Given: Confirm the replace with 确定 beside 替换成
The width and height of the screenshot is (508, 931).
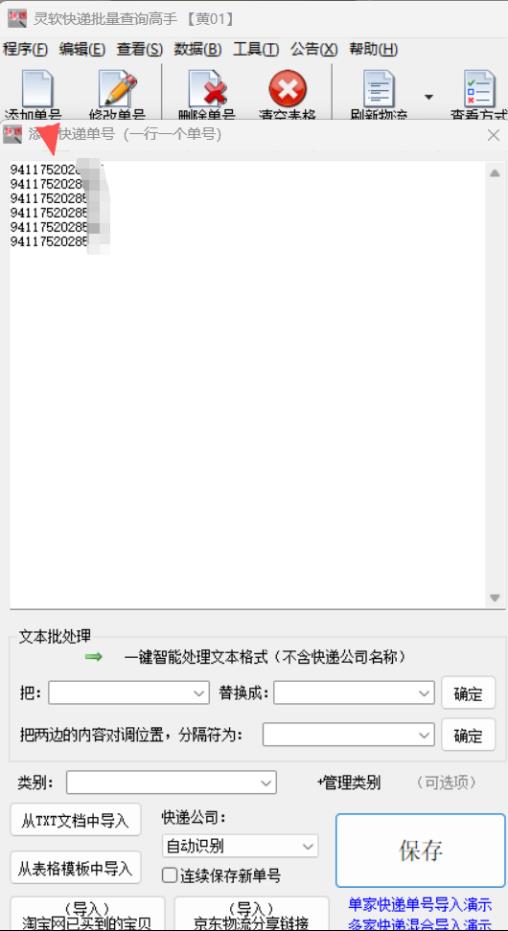Looking at the screenshot, I should (468, 693).
